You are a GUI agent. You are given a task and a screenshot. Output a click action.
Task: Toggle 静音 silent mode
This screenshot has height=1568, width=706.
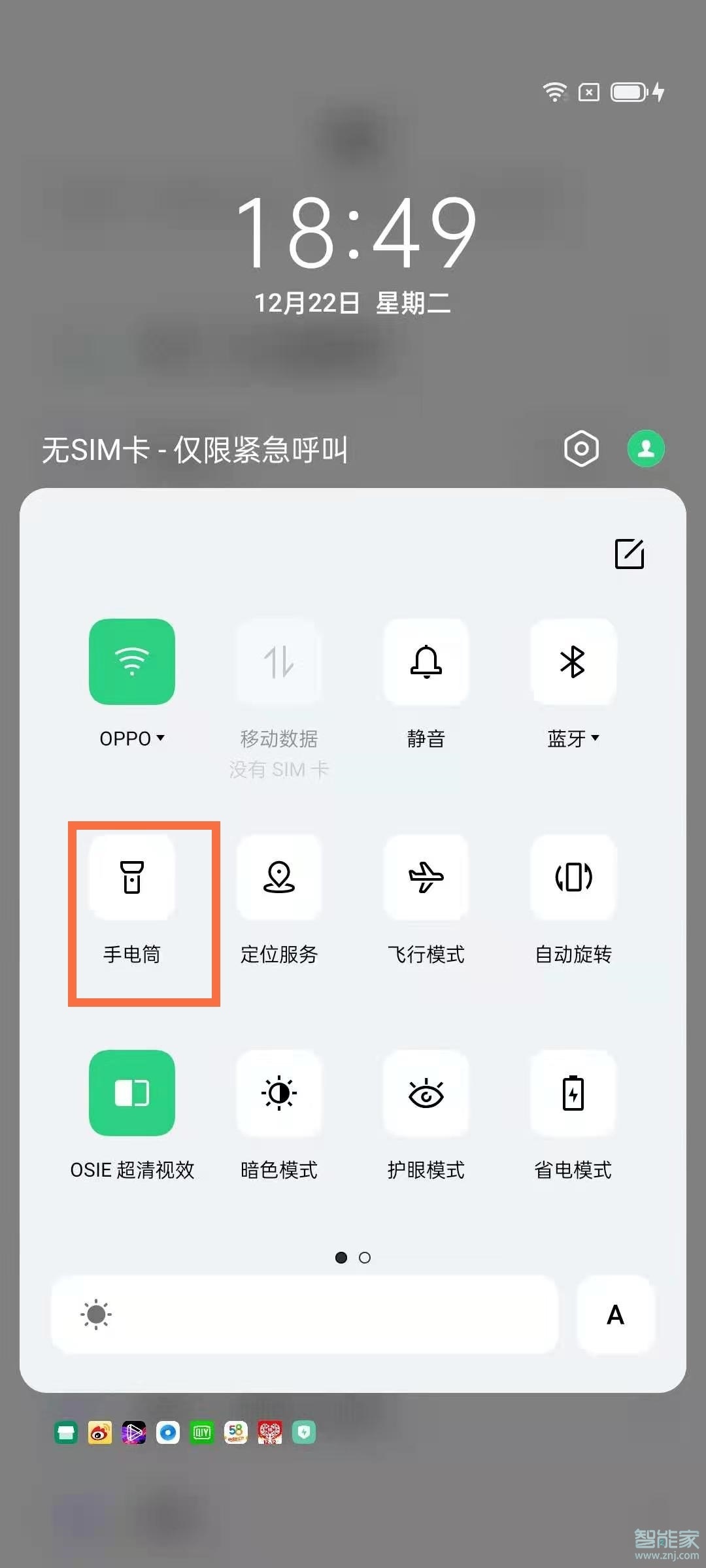coord(427,662)
